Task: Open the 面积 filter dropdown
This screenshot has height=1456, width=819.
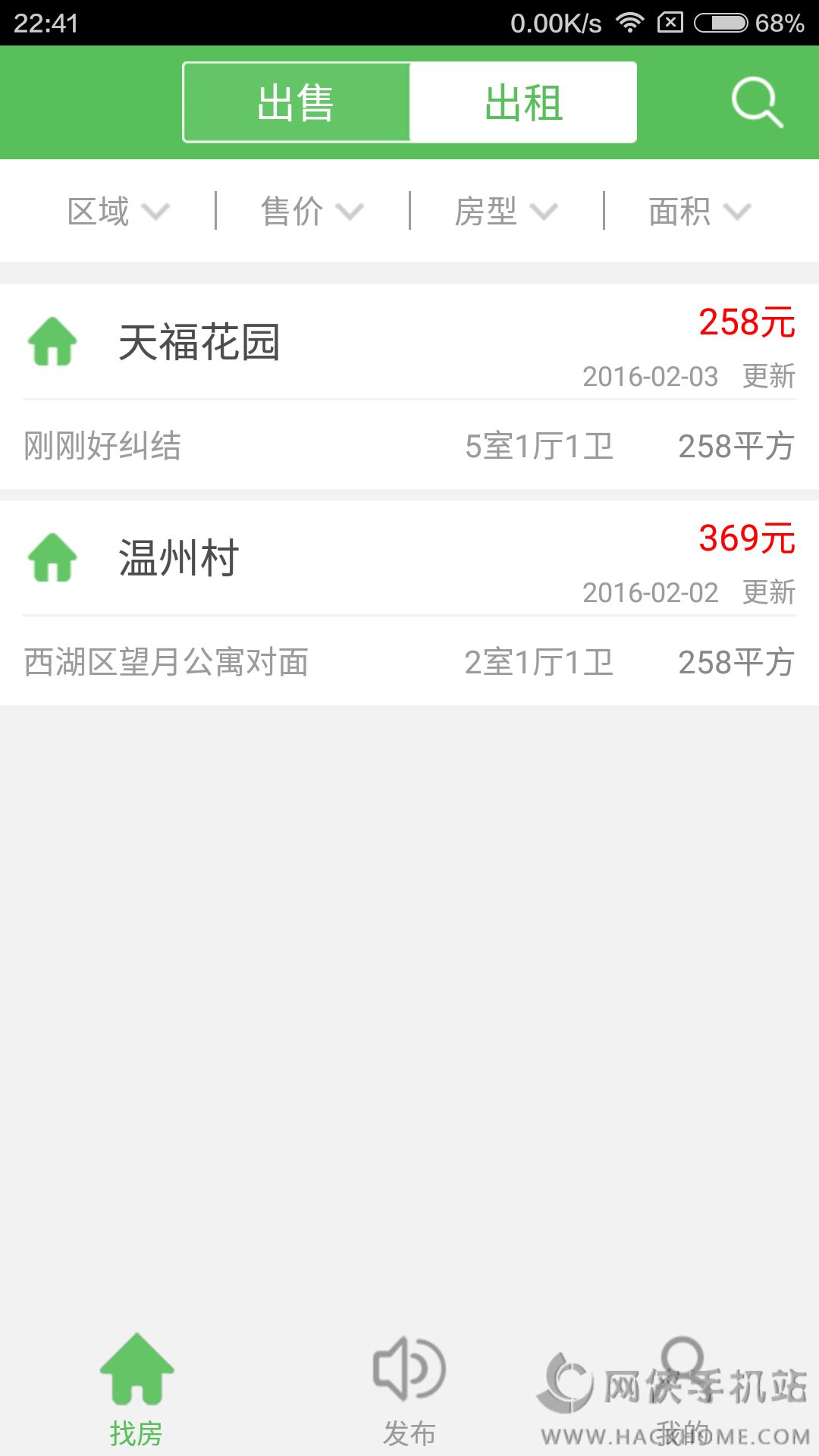Action: [699, 211]
